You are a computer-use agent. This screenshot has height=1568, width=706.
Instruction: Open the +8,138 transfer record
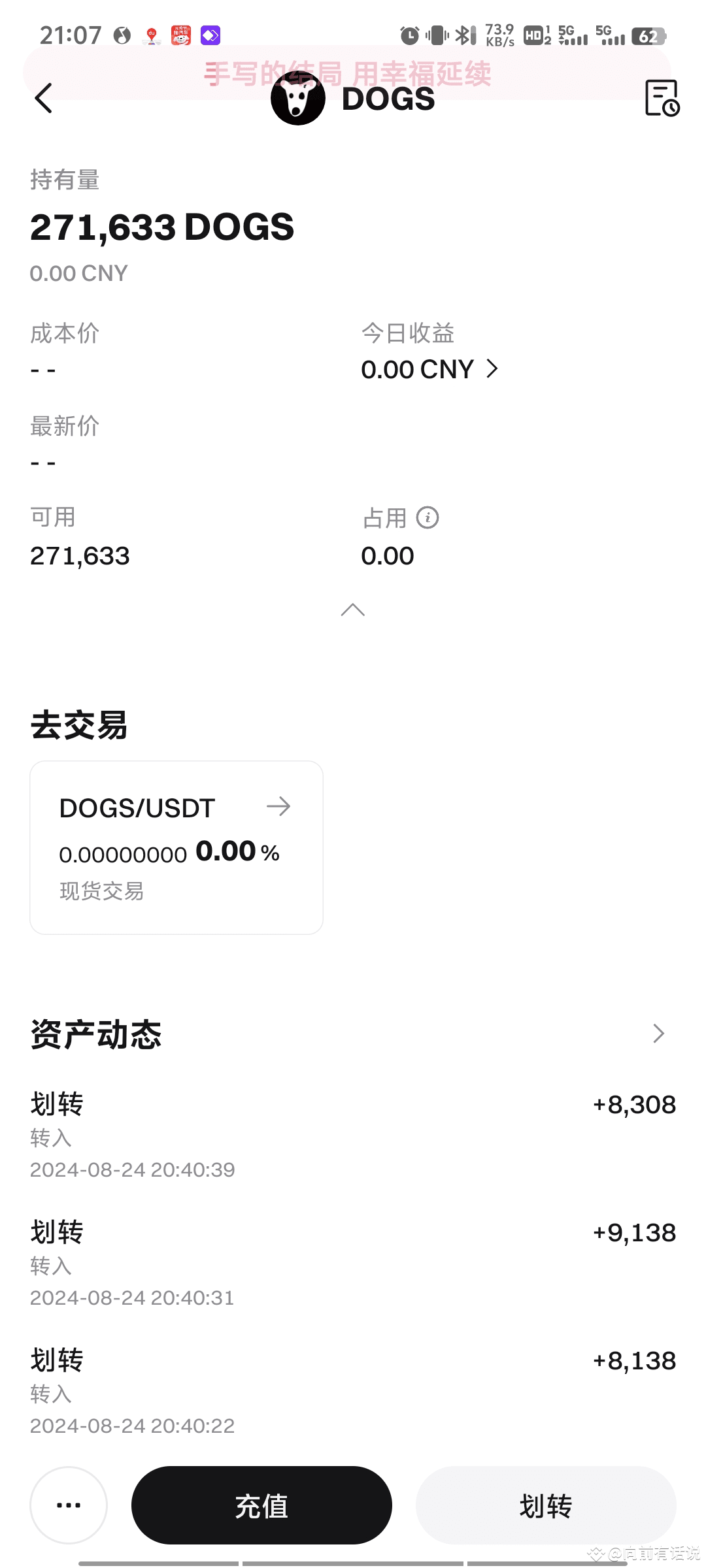tap(353, 1390)
